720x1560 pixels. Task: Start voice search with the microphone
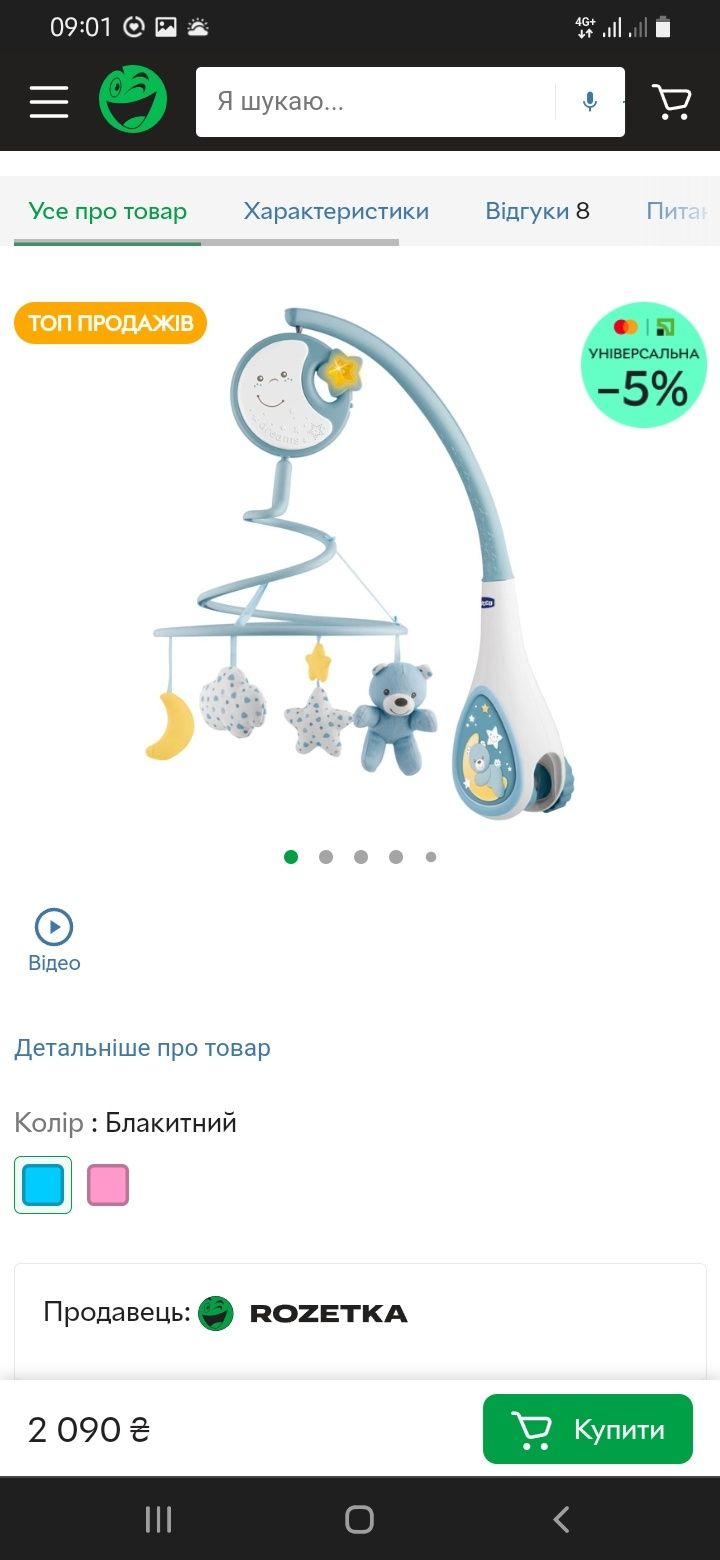[590, 101]
